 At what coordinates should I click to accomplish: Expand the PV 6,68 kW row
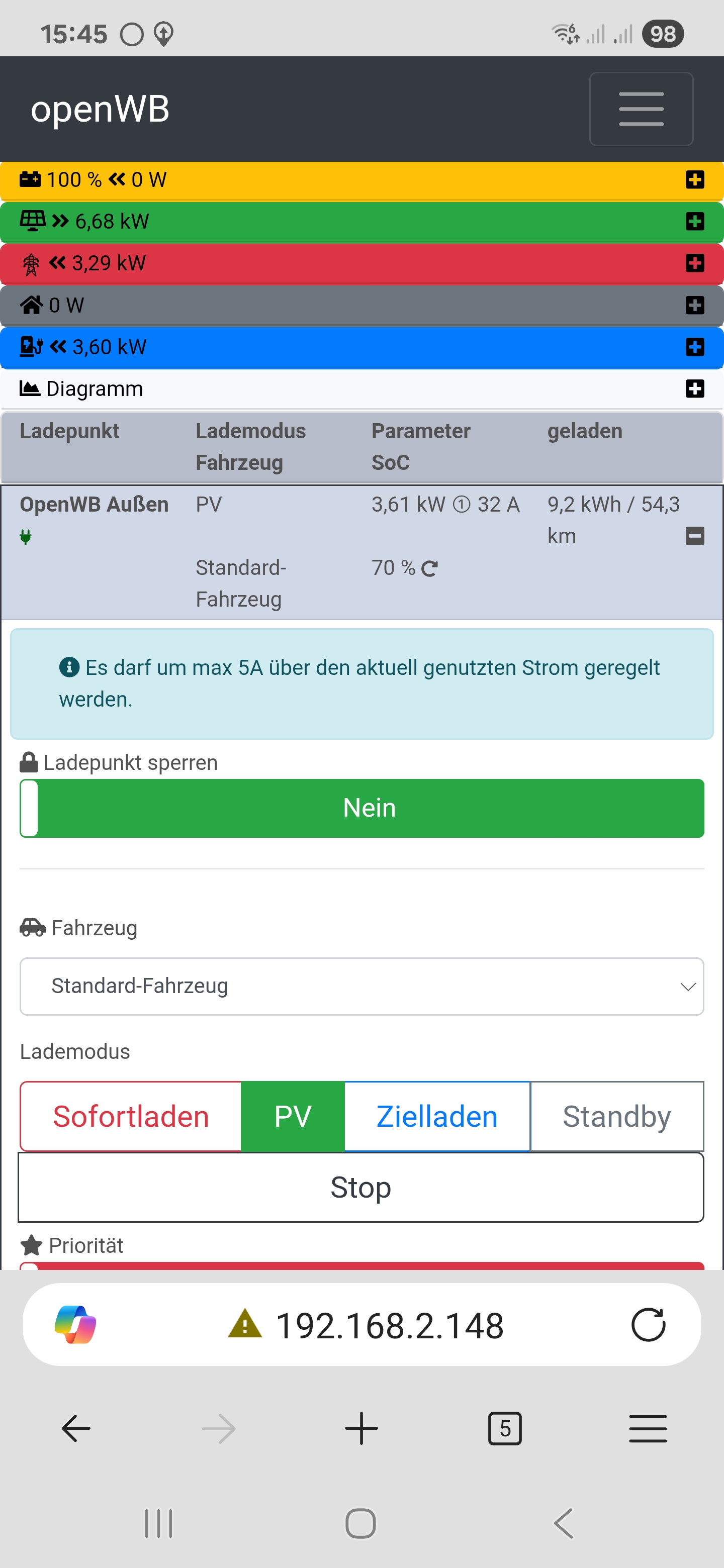tap(694, 222)
